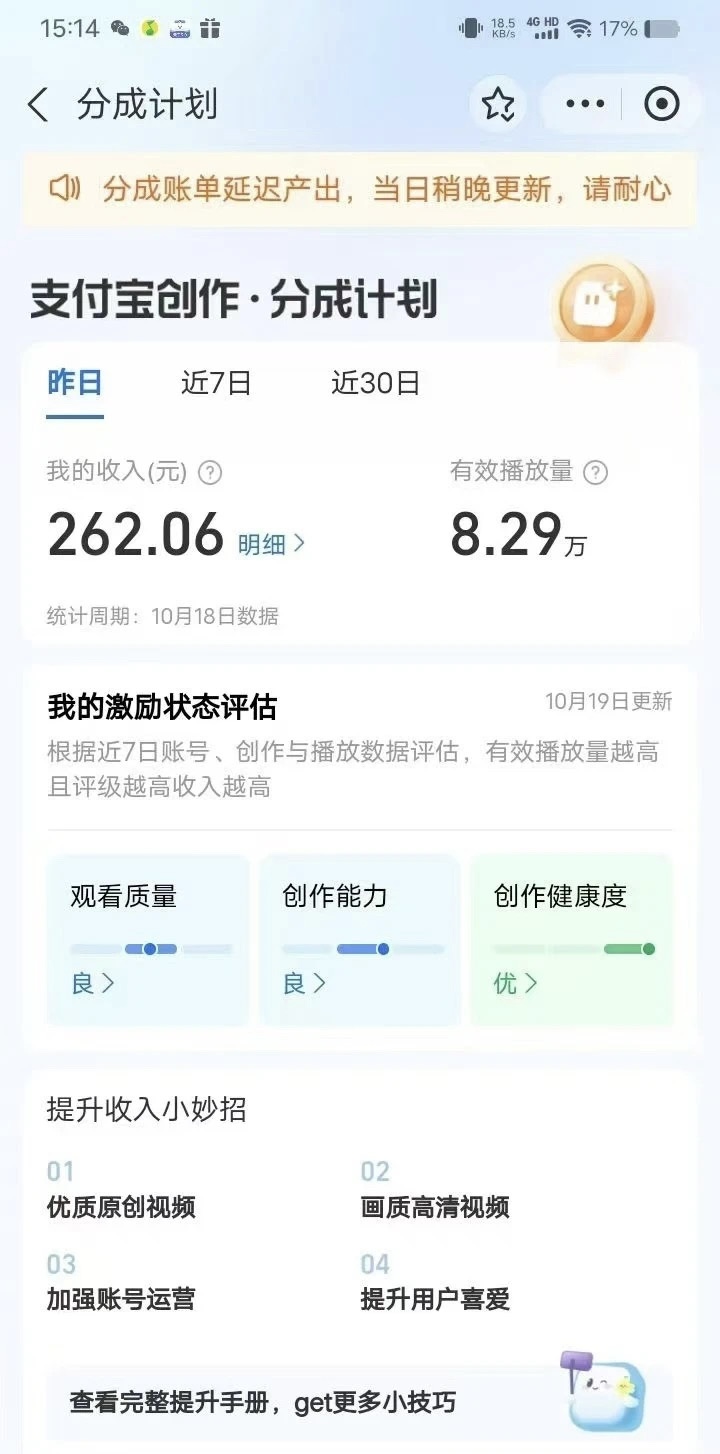The width and height of the screenshot is (720, 1454).
Task: Click the 观看质量 progress slider
Action: pos(148,948)
